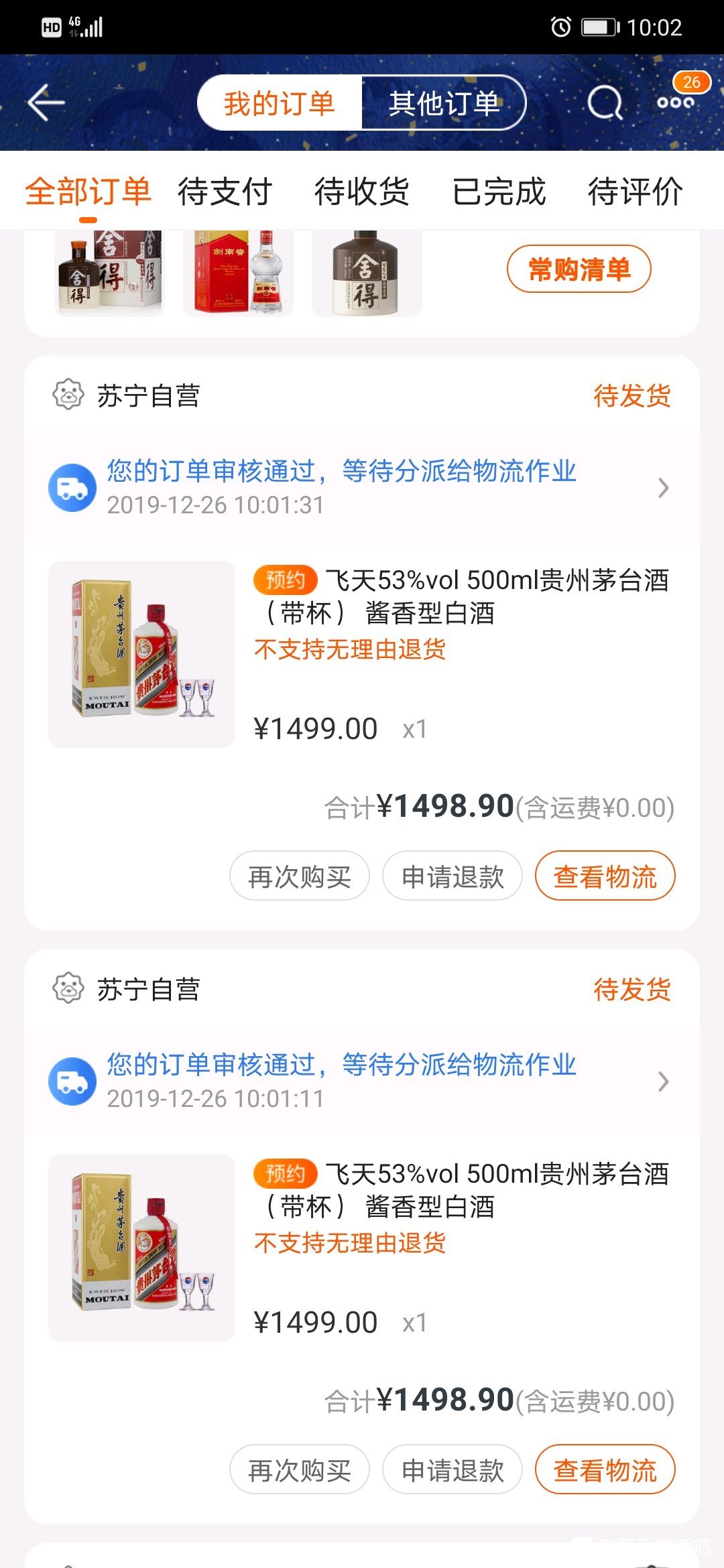Open logistics status row dated 2019-12-26 10:01:31
Image resolution: width=724 pixels, height=1568 pixels.
click(362, 487)
